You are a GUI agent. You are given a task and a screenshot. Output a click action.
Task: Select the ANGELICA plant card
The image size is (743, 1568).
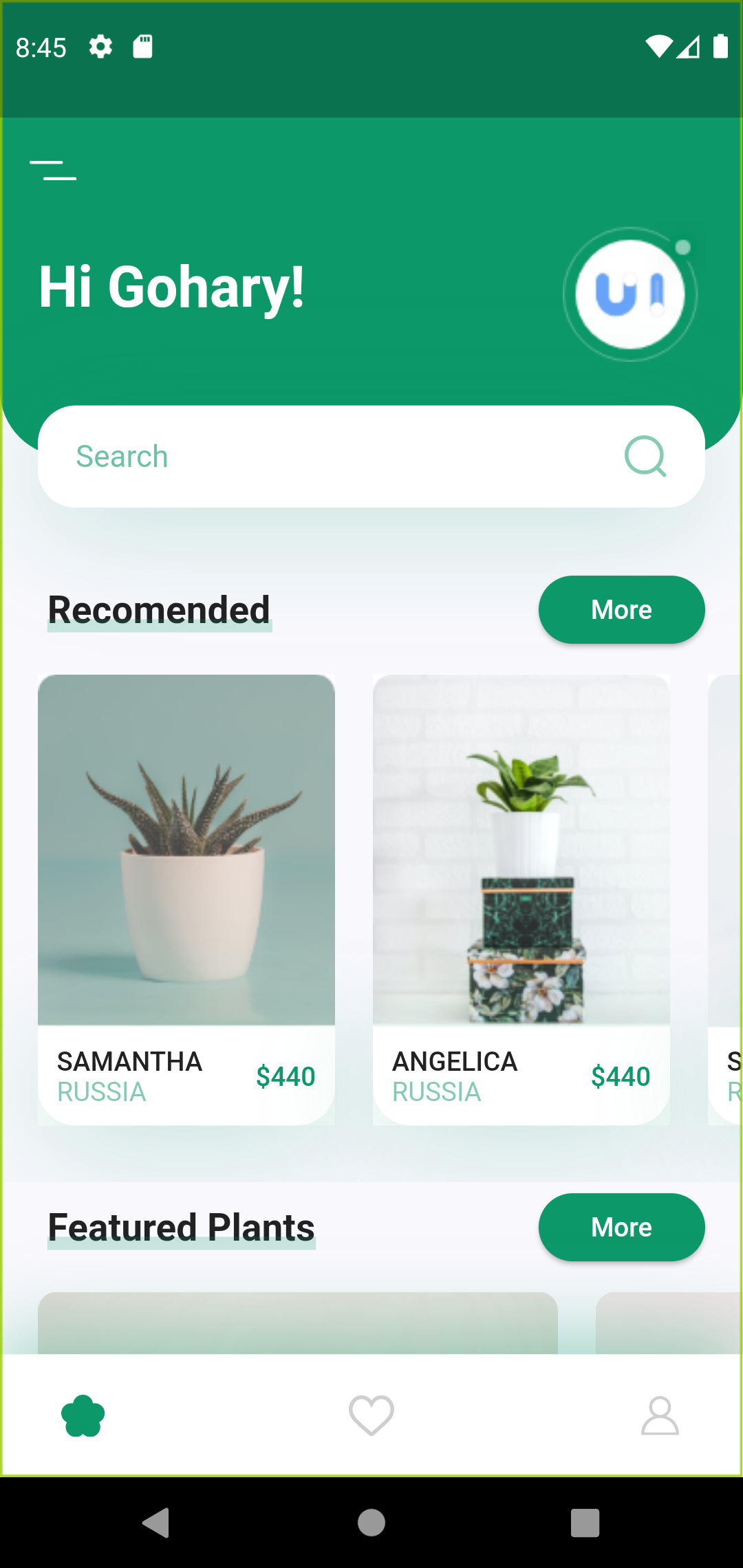(521, 894)
